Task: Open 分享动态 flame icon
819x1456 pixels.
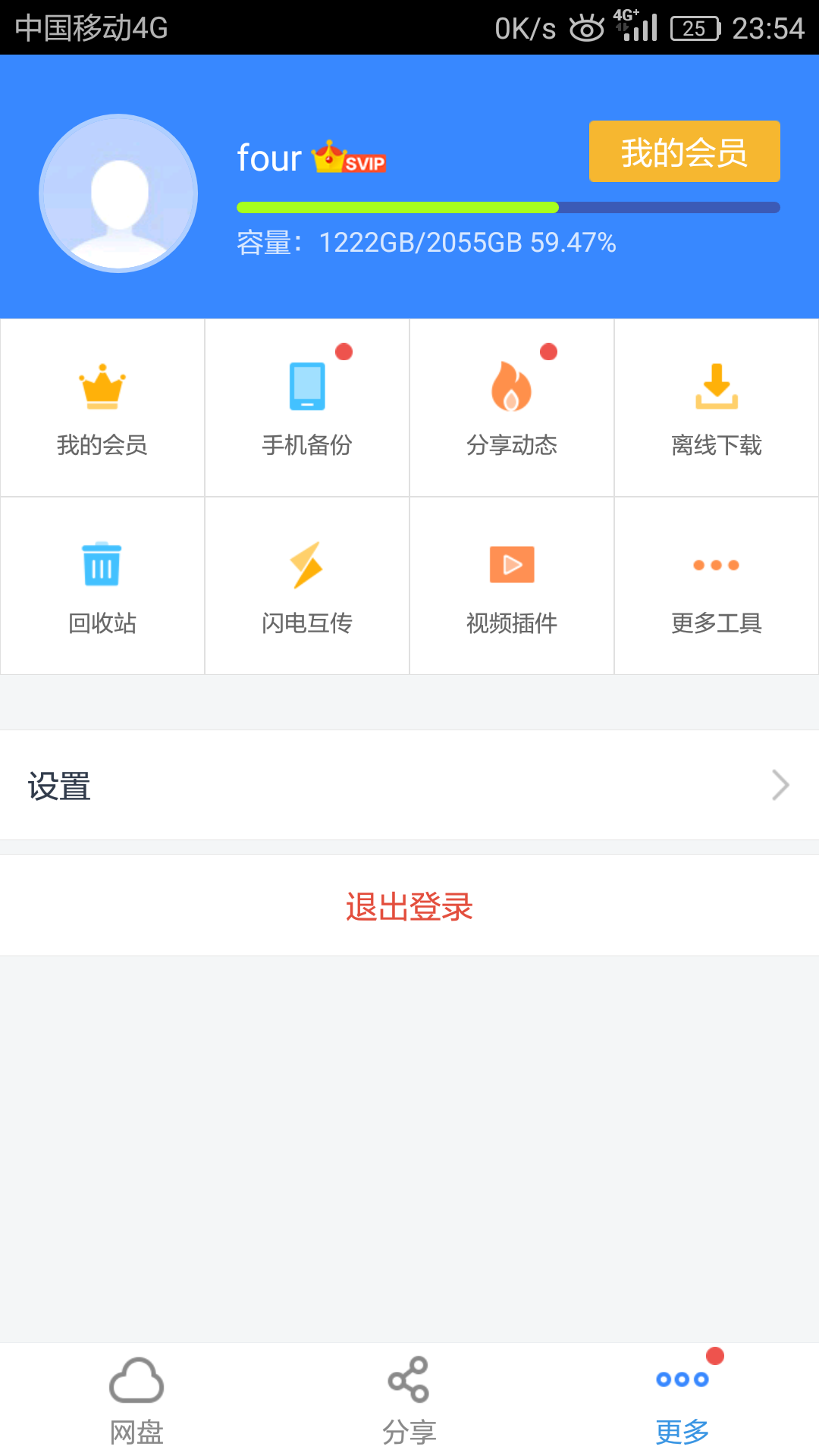Action: coord(511,387)
